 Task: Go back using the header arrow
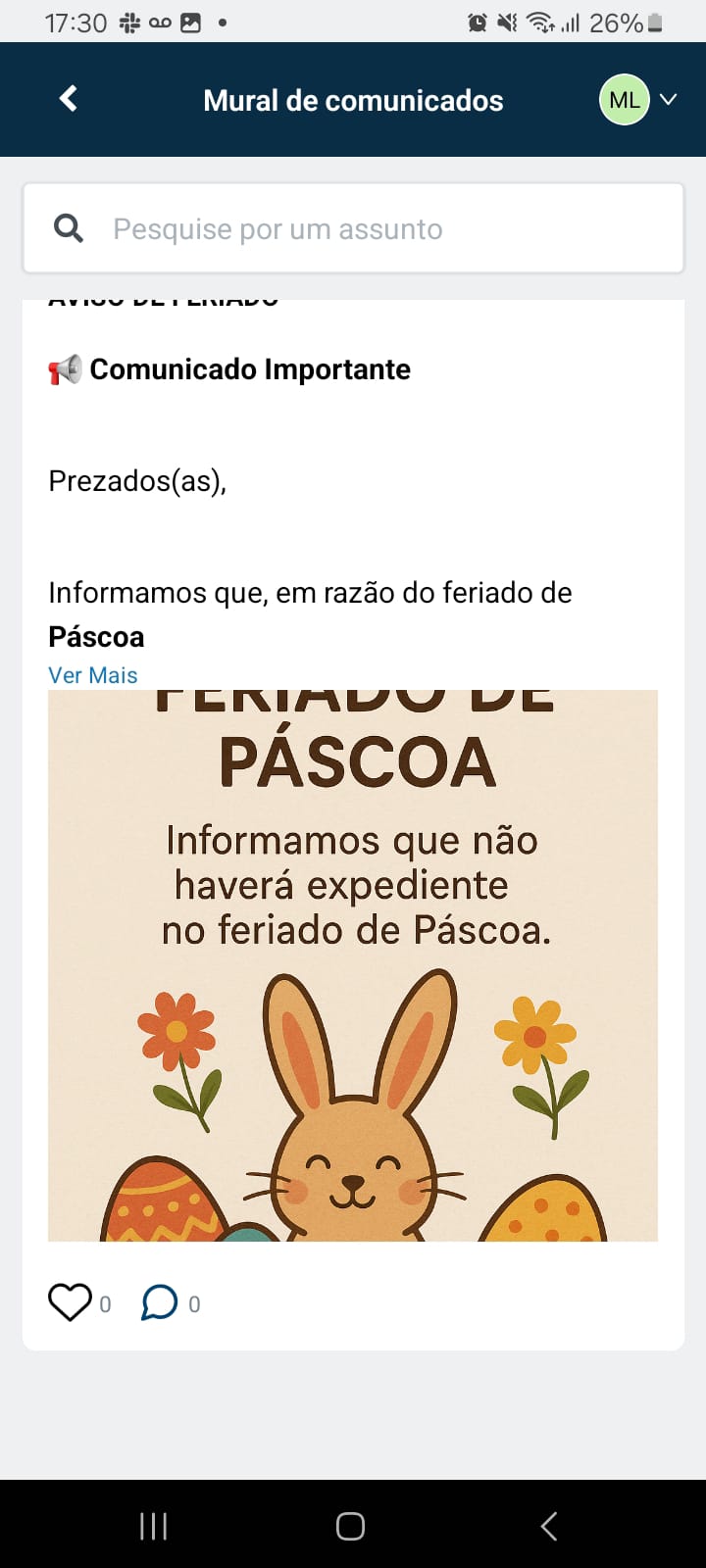click(68, 99)
